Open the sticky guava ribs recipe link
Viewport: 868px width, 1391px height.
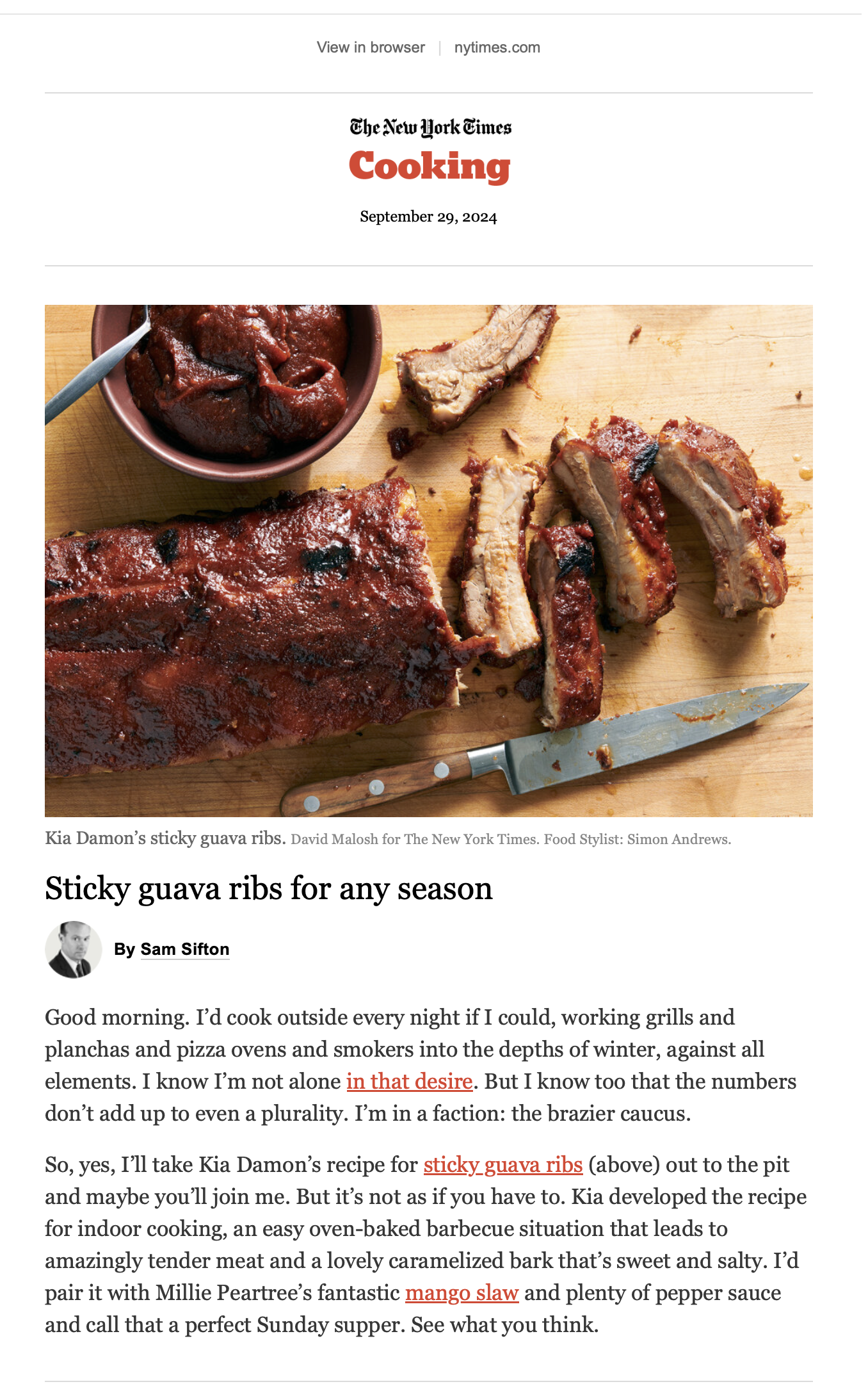click(502, 1165)
